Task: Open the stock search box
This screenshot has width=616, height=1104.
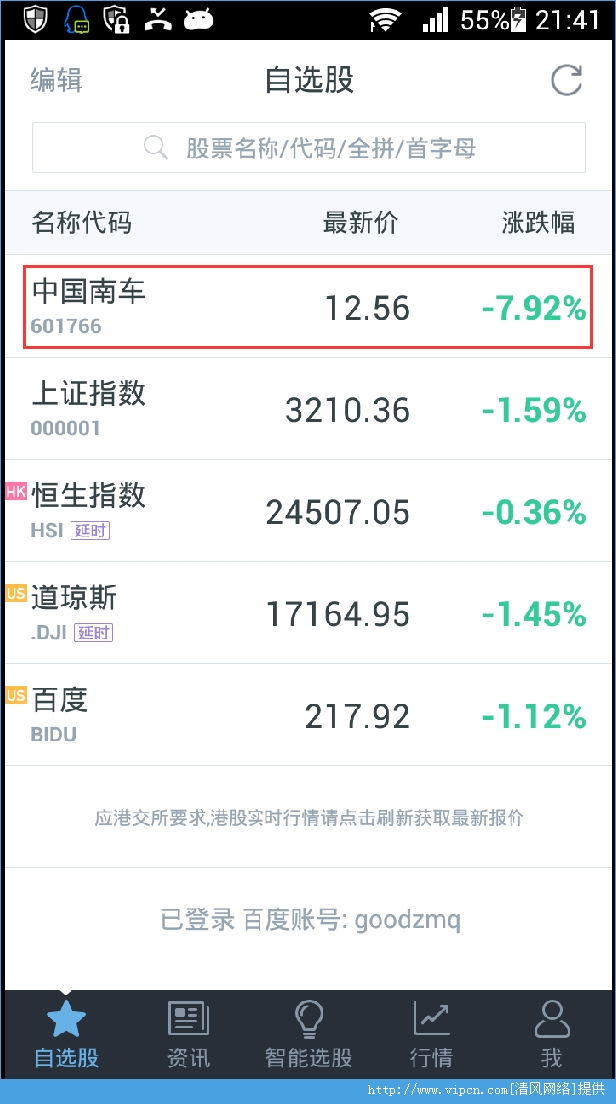Action: [308, 149]
